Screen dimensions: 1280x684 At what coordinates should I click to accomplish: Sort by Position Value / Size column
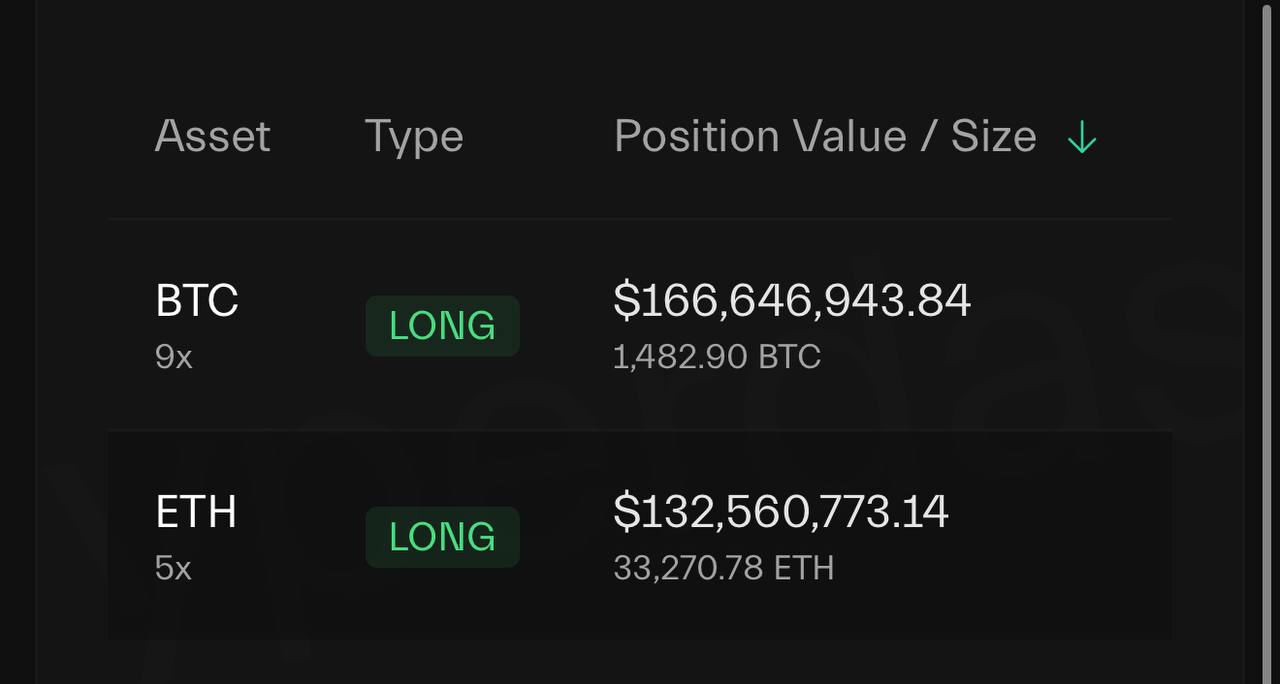(x=825, y=137)
